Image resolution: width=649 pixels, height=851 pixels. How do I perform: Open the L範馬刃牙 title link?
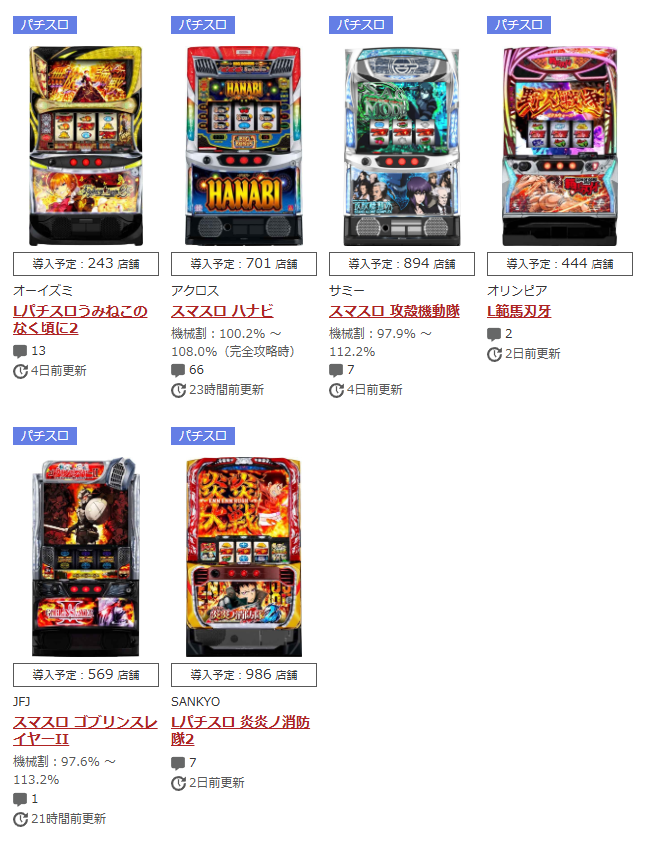click(518, 311)
